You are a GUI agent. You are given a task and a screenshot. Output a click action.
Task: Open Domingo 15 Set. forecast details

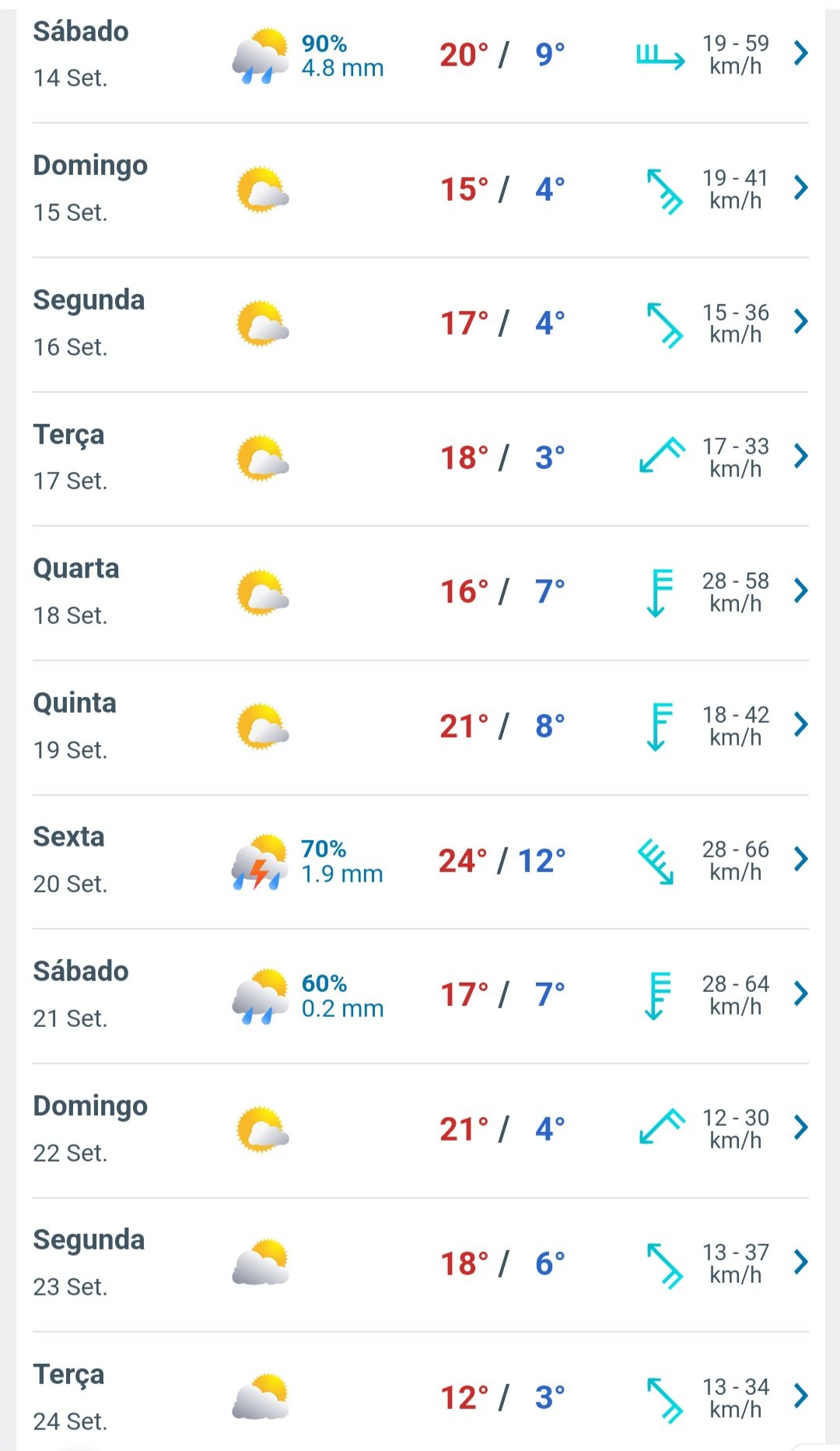[420, 190]
